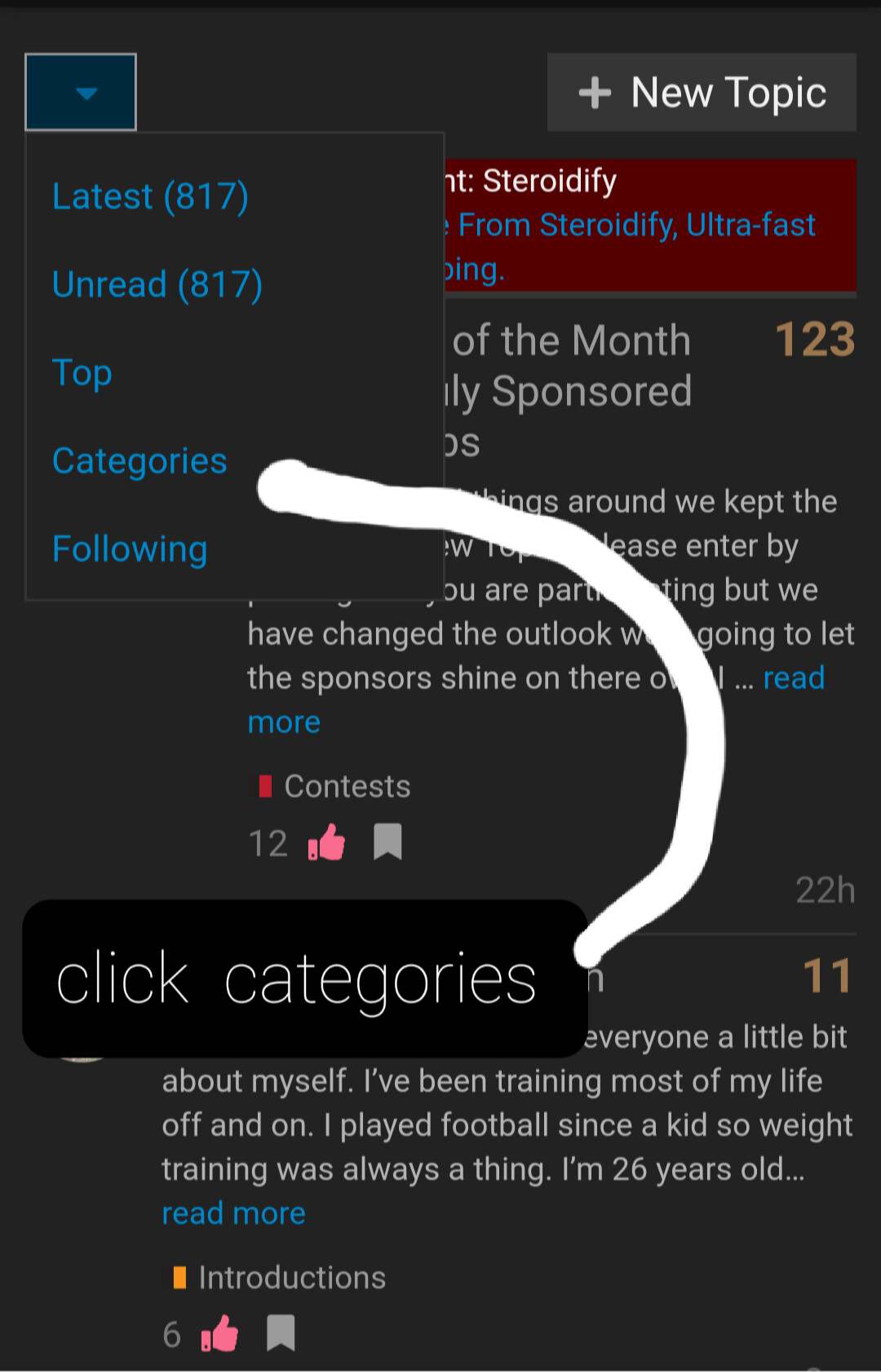Create a new topic
This screenshot has height=1372, width=881.
tap(702, 92)
